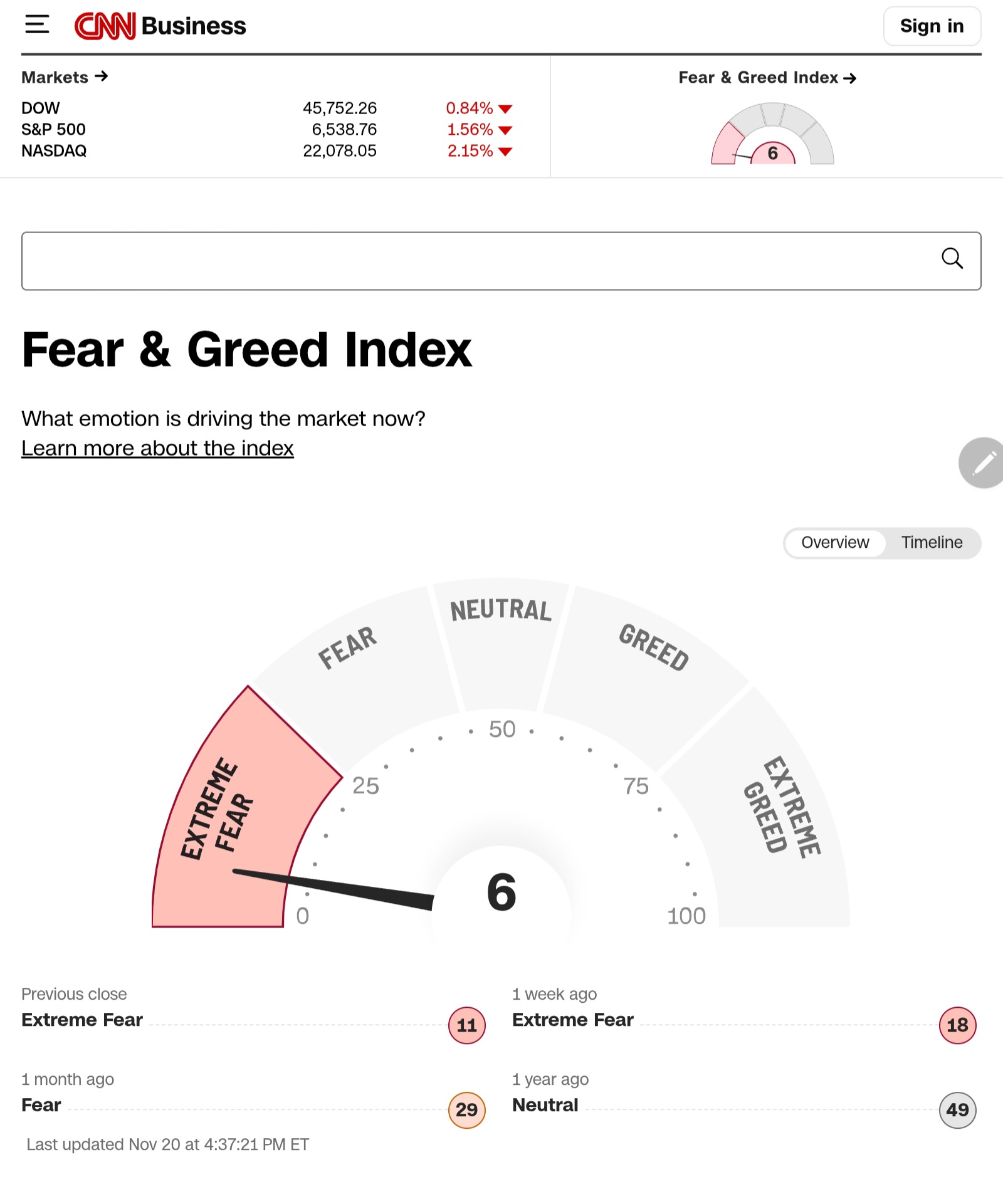The height and width of the screenshot is (1204, 1003).
Task: Open the hamburger menu
Action: pos(37,25)
